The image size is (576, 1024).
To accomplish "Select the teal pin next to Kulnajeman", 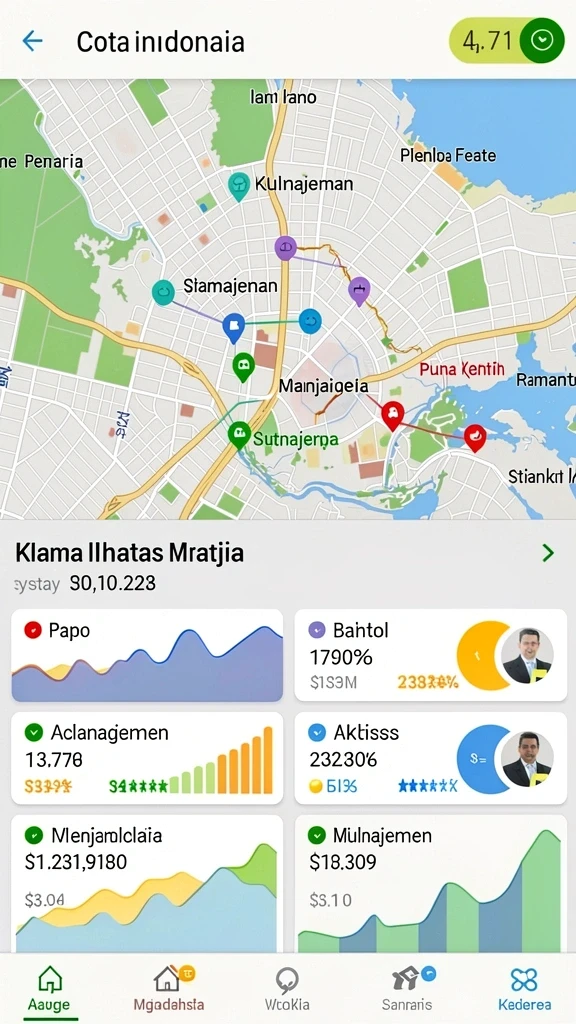I will point(239,186).
